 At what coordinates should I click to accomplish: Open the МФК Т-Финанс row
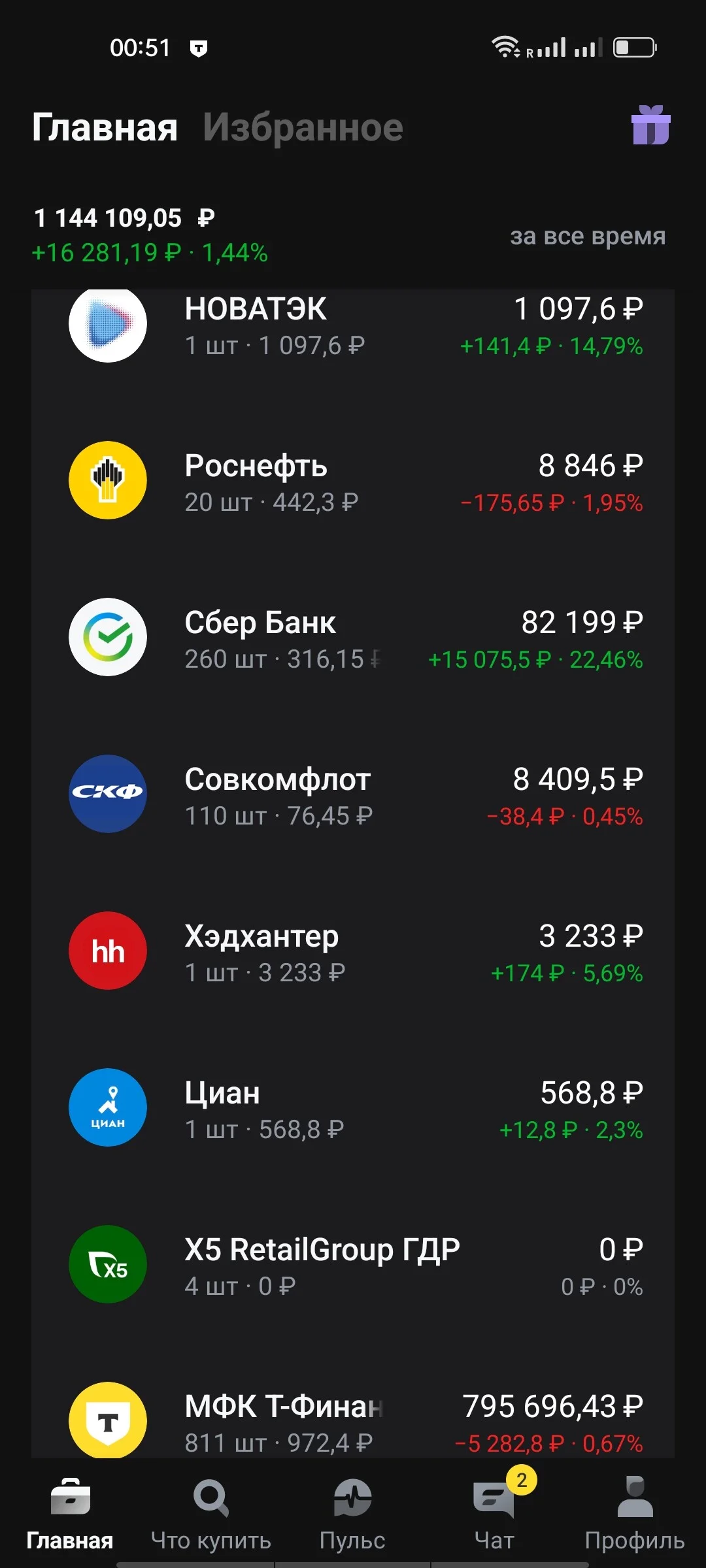[353, 1418]
